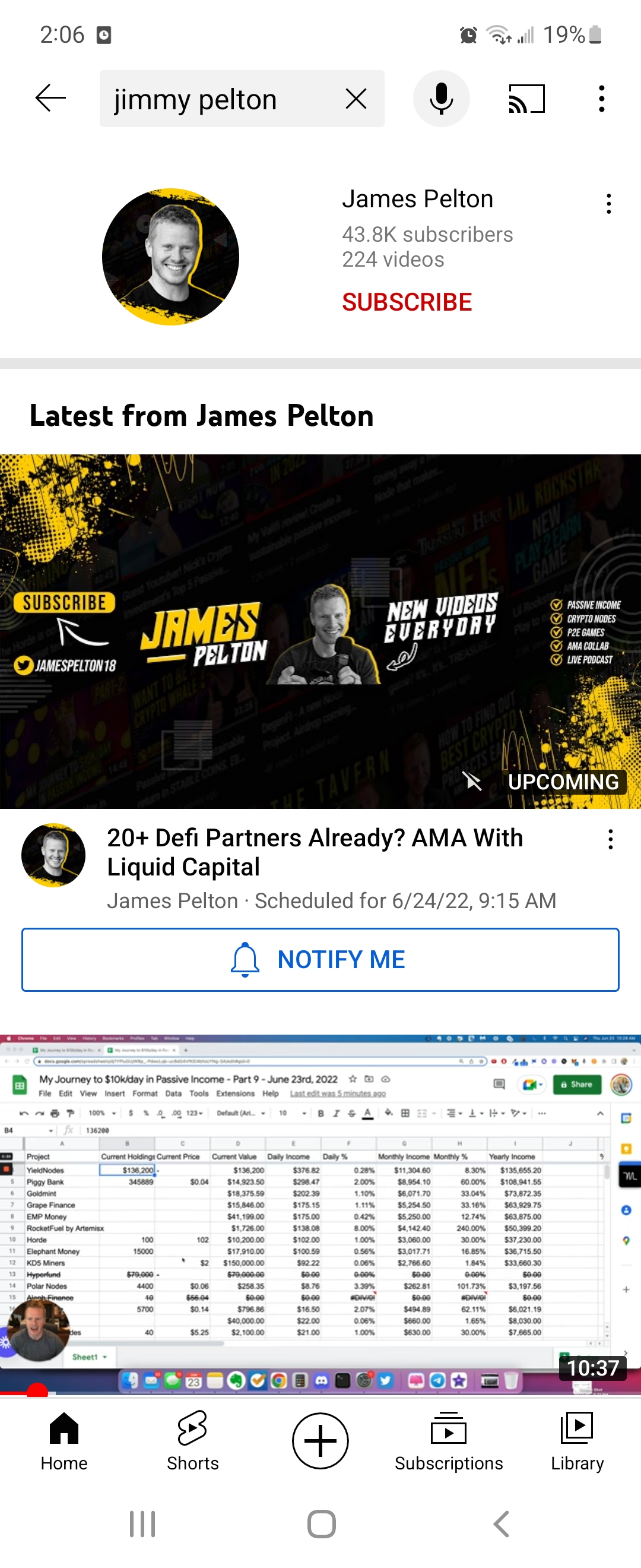The height and width of the screenshot is (1568, 641).
Task: Go back from search results
Action: click(50, 99)
